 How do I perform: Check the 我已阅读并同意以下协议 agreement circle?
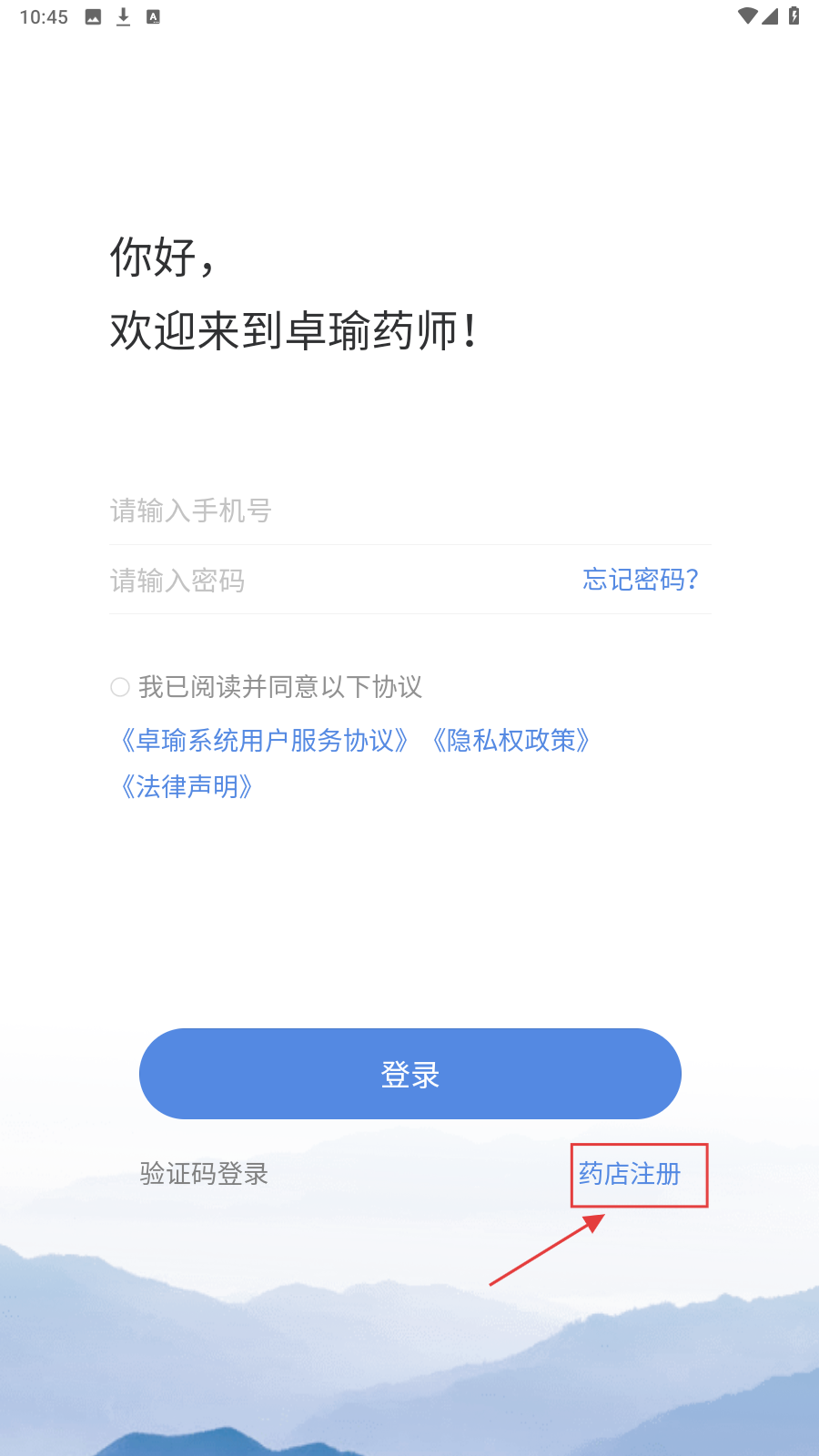pyautogui.click(x=120, y=687)
